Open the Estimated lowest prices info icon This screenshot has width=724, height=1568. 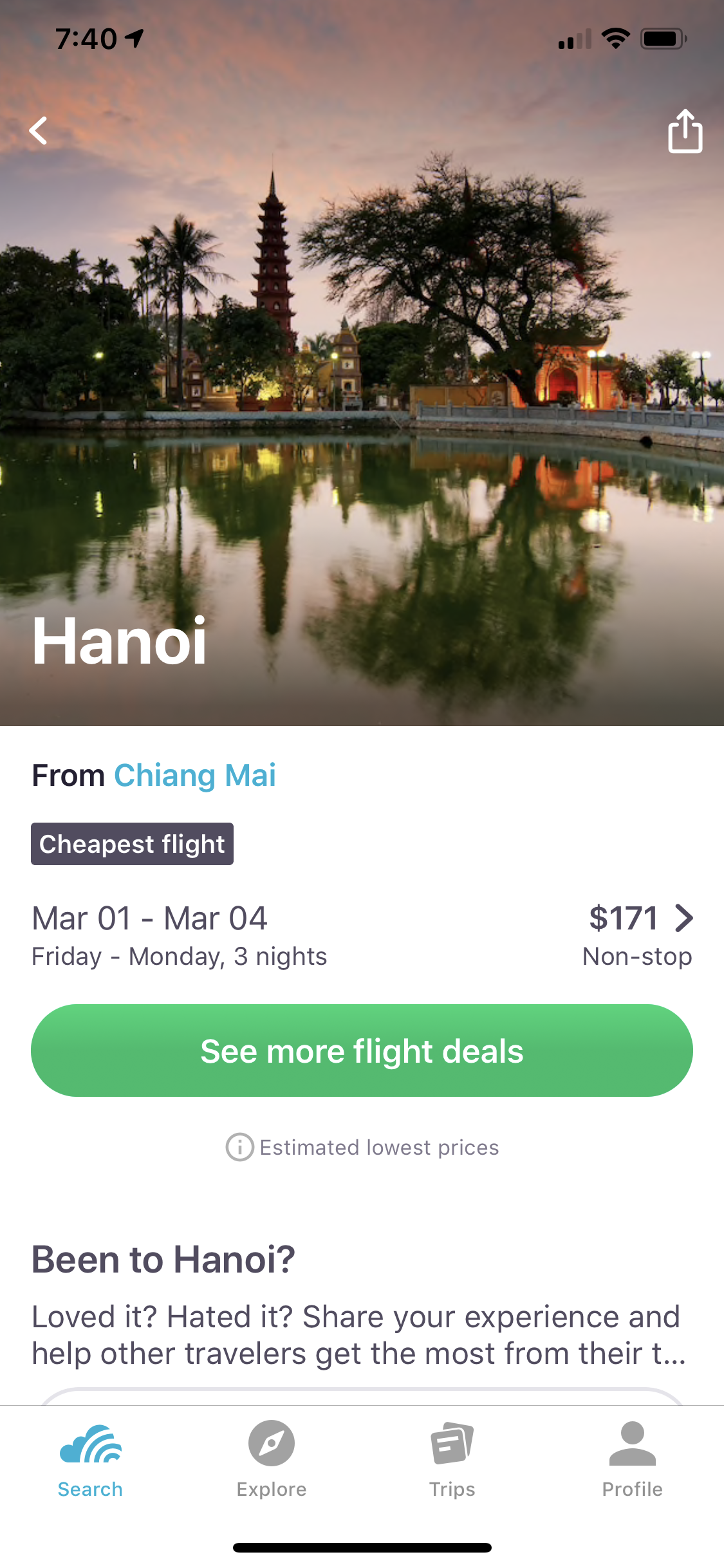coord(239,1147)
